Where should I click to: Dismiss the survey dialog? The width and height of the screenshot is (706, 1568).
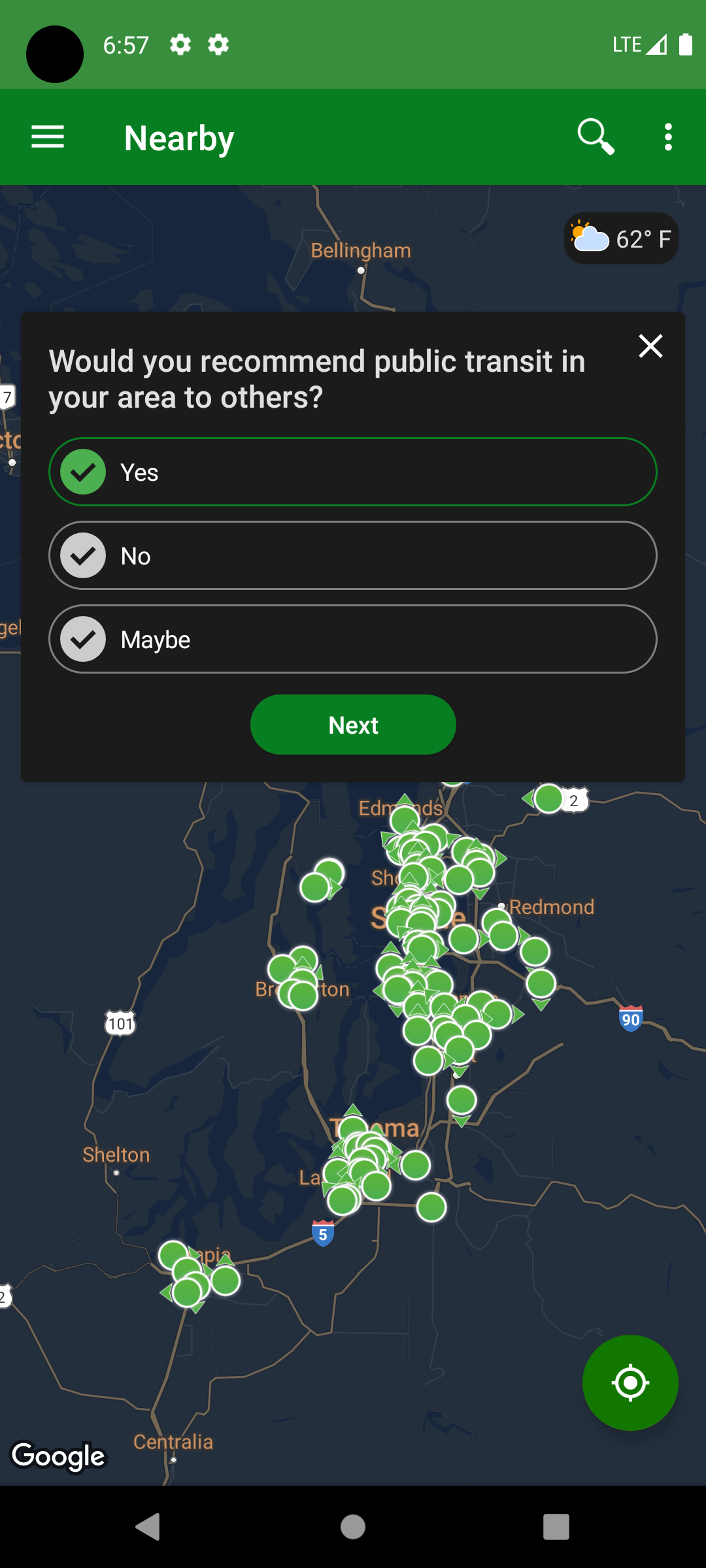650,346
